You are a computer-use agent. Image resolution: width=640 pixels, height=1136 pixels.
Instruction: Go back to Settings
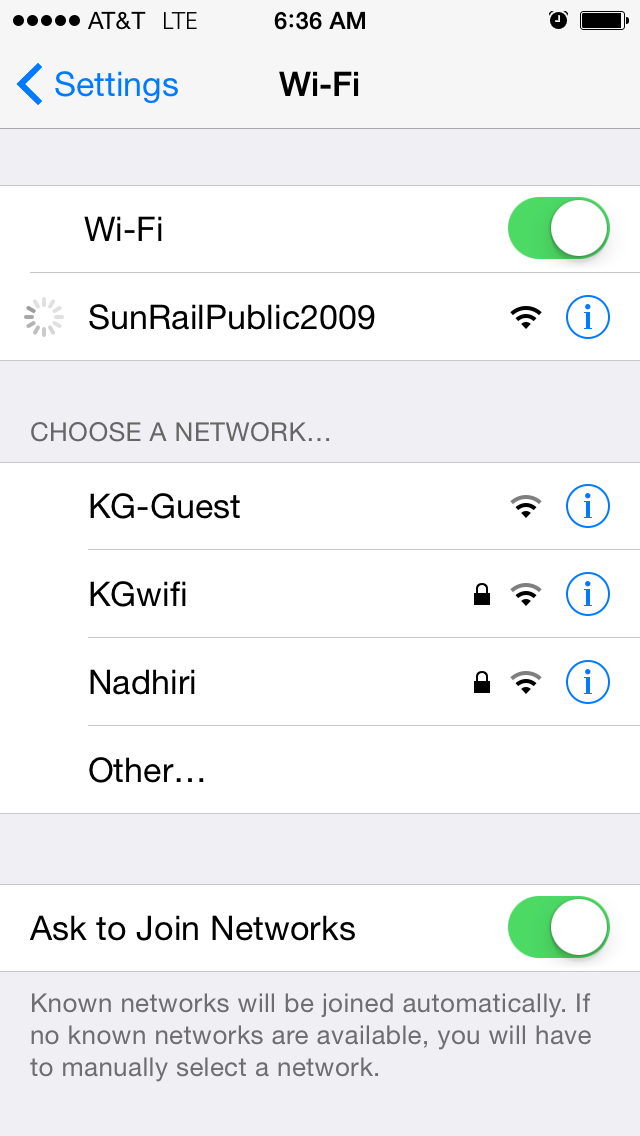[98, 85]
